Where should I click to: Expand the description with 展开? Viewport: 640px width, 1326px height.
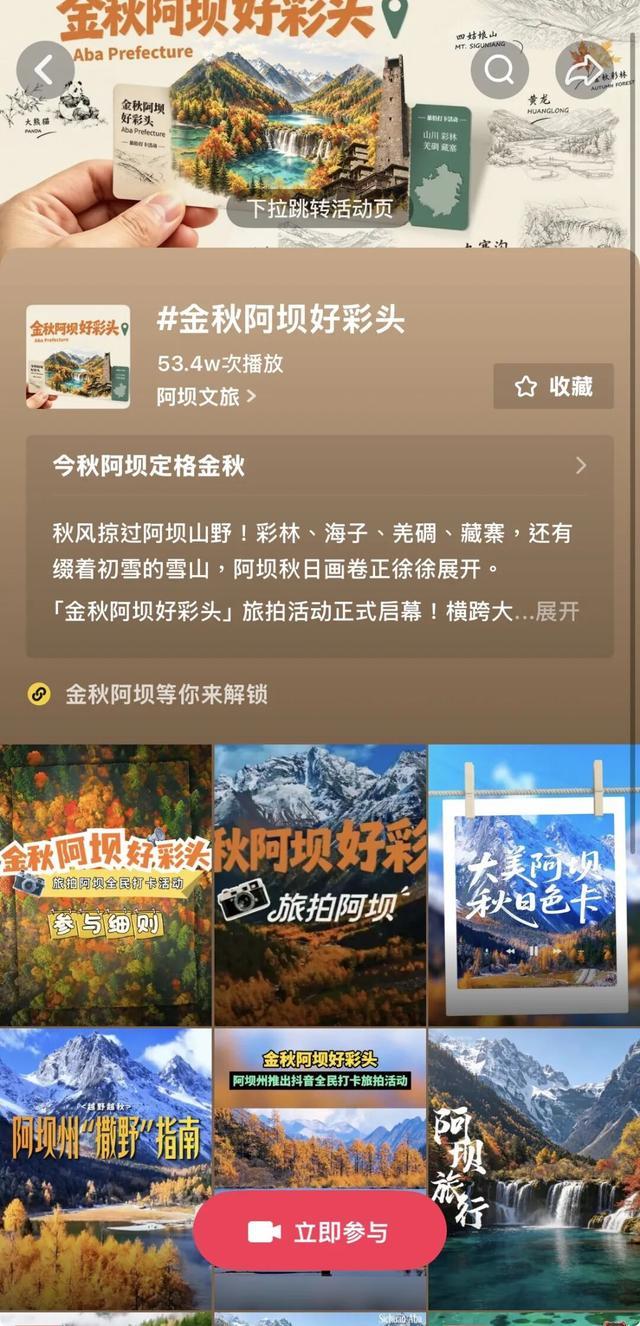click(557, 612)
